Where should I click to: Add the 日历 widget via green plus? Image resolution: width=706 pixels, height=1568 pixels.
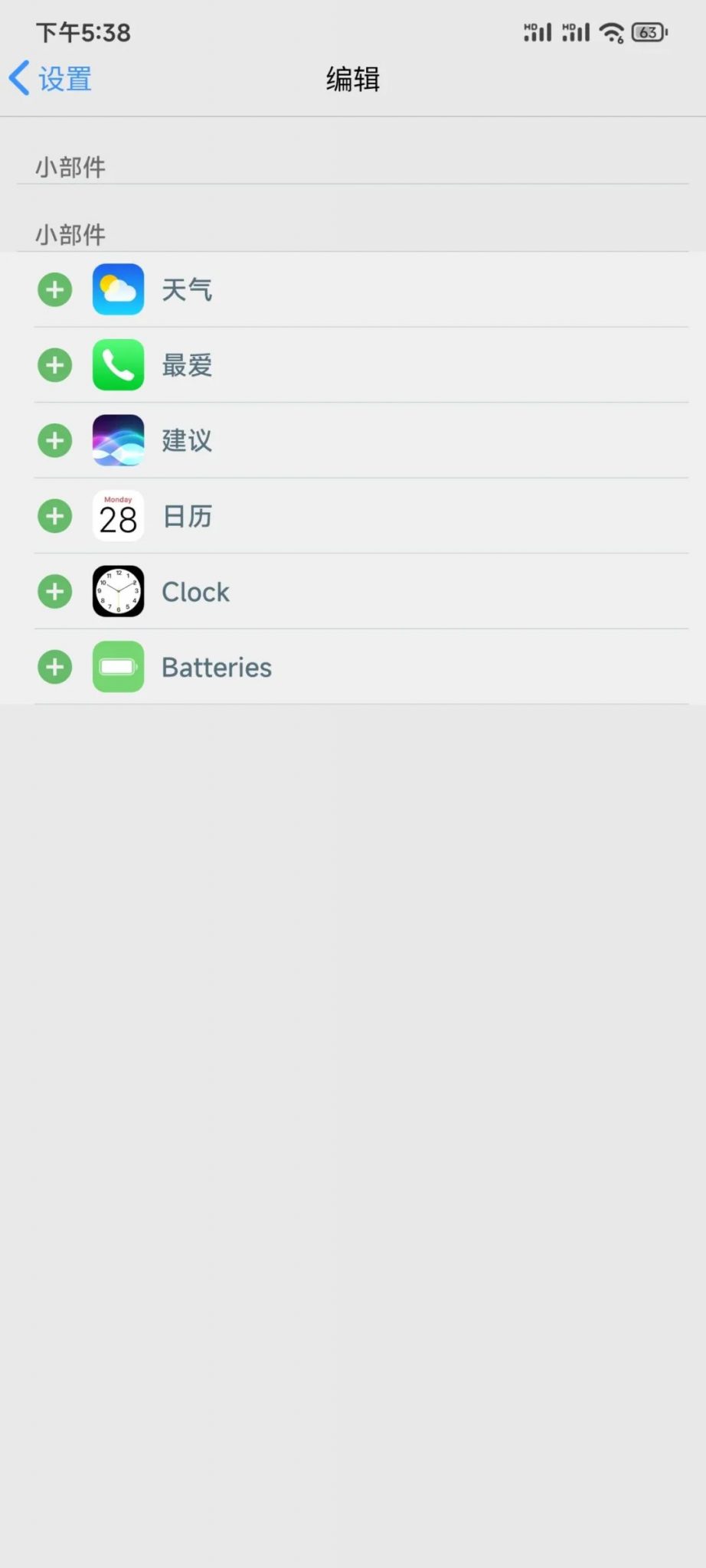click(54, 516)
